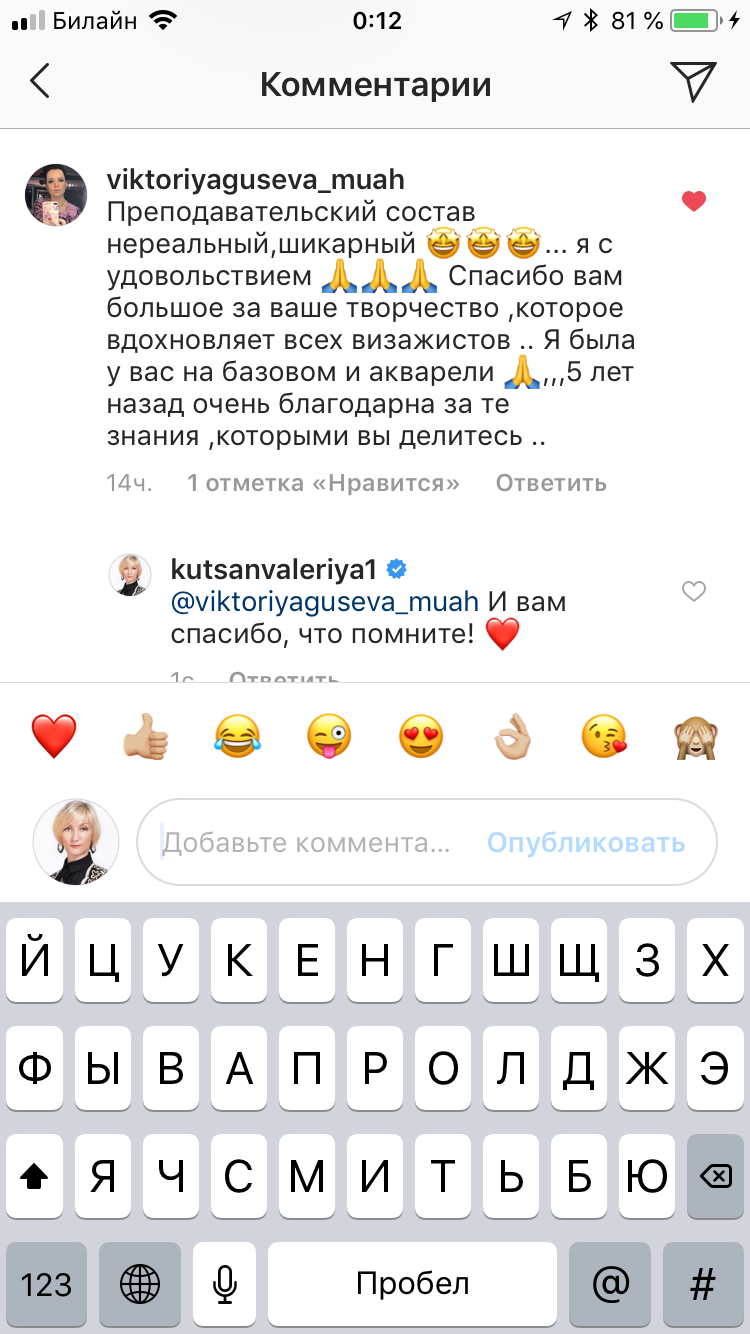Insert the see-no-evil monkey emoji

[696, 738]
